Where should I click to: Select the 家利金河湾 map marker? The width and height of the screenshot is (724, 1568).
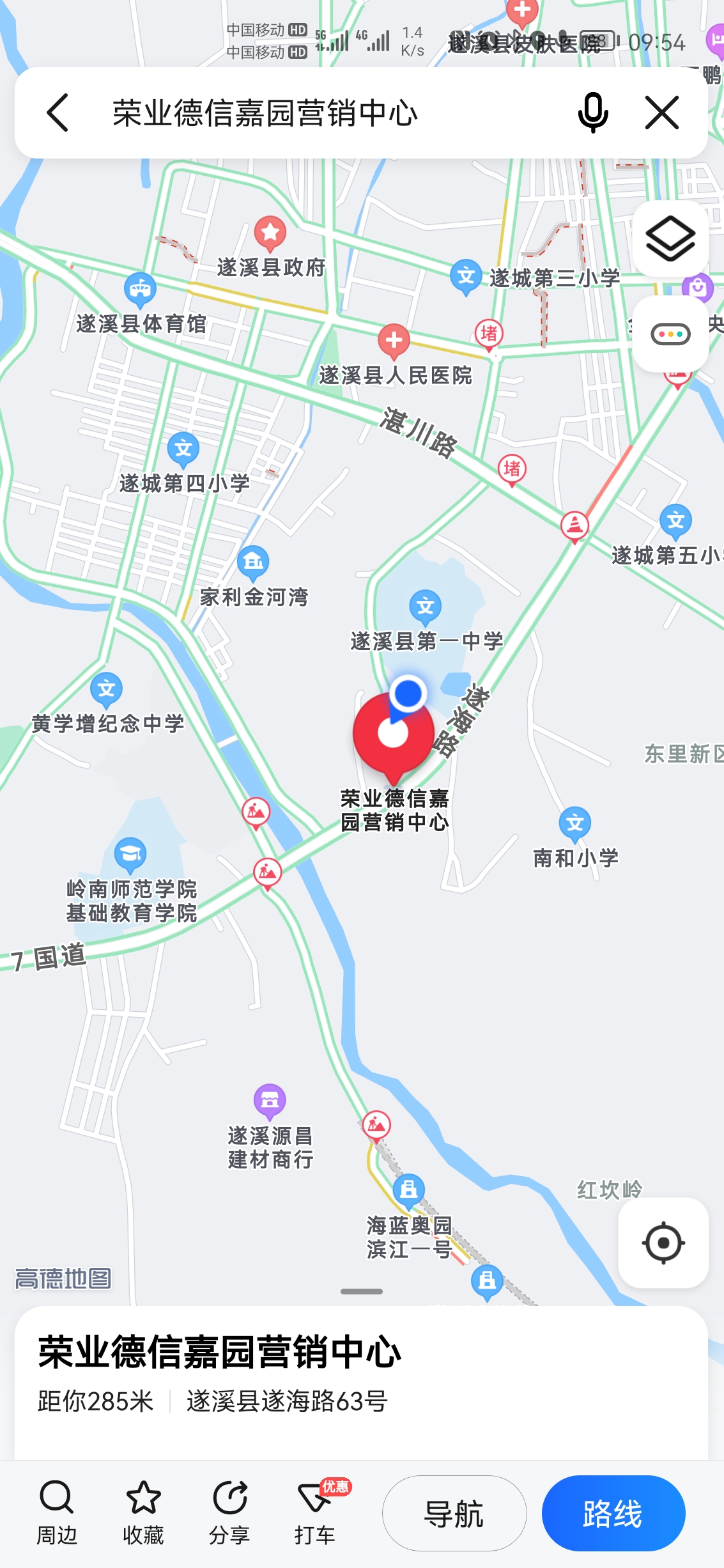(253, 563)
